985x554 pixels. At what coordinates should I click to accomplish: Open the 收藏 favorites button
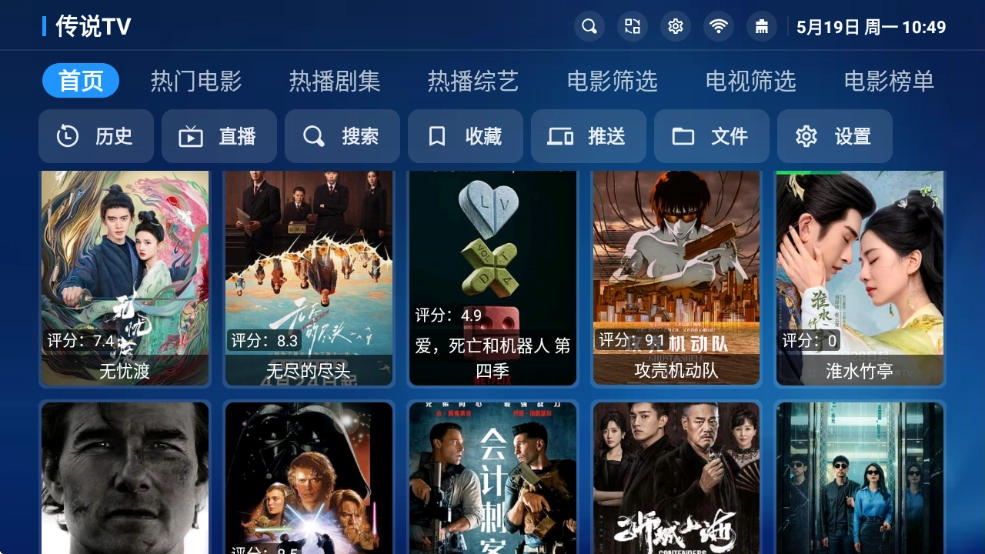(x=465, y=136)
